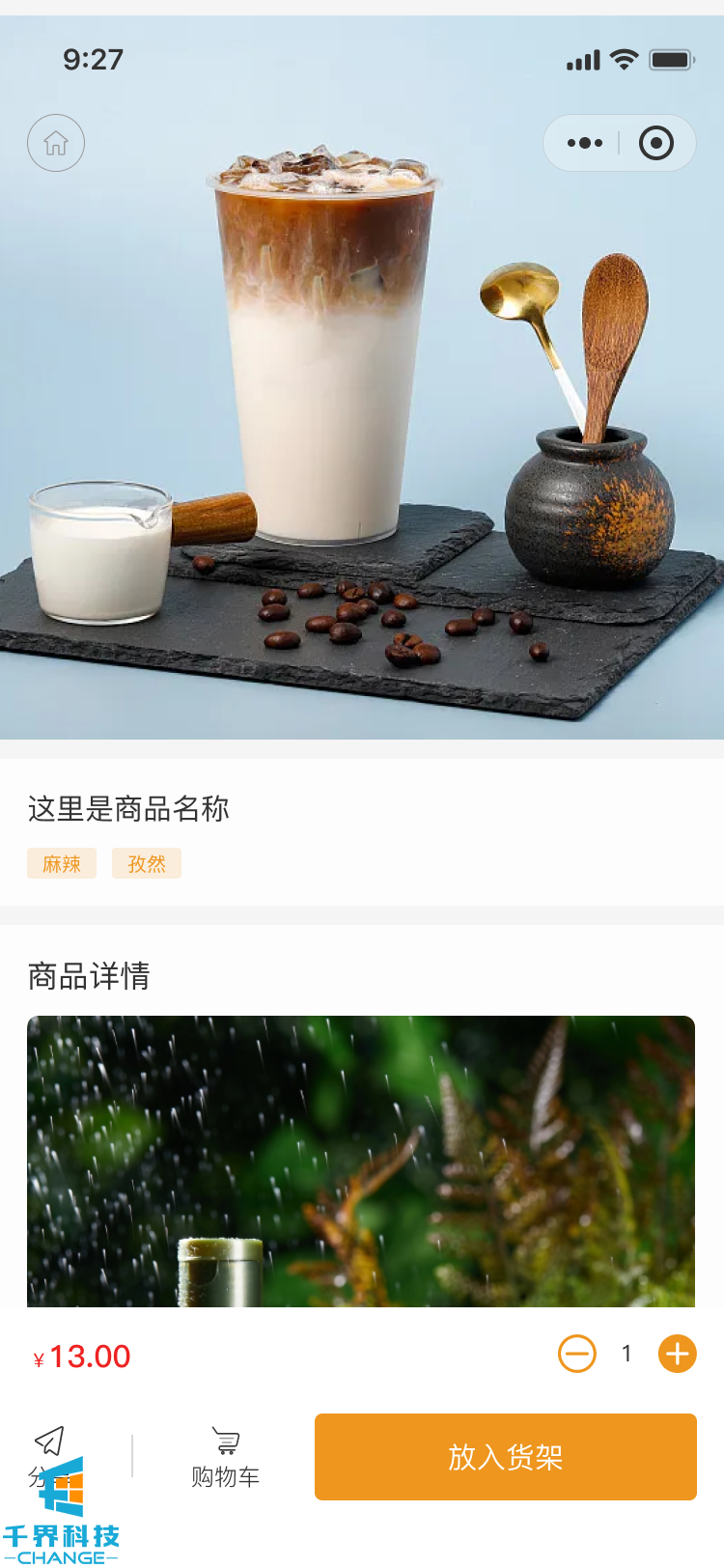This screenshot has height=1568, width=724.
Task: Go to the home page icon
Action: point(56,143)
